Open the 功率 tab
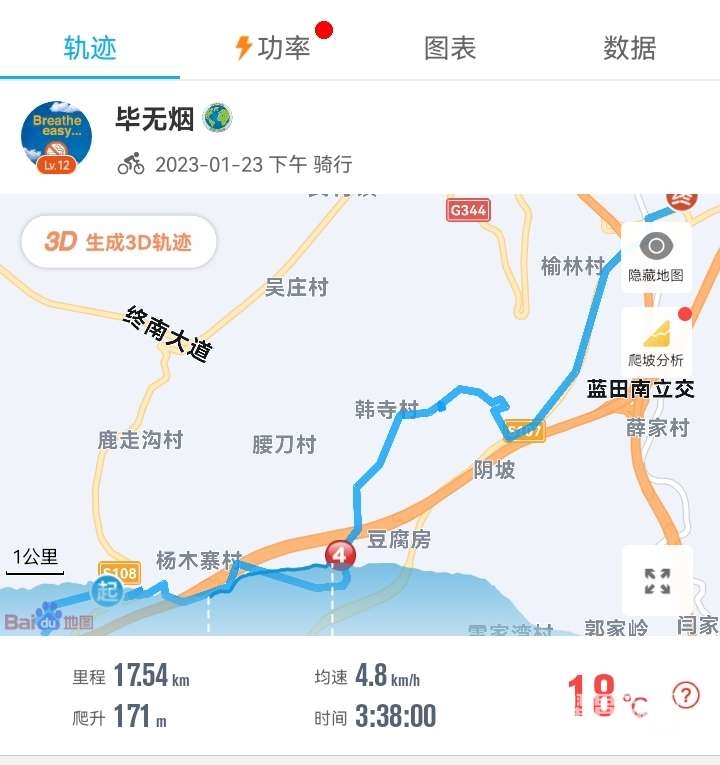720x765 pixels. (272, 48)
